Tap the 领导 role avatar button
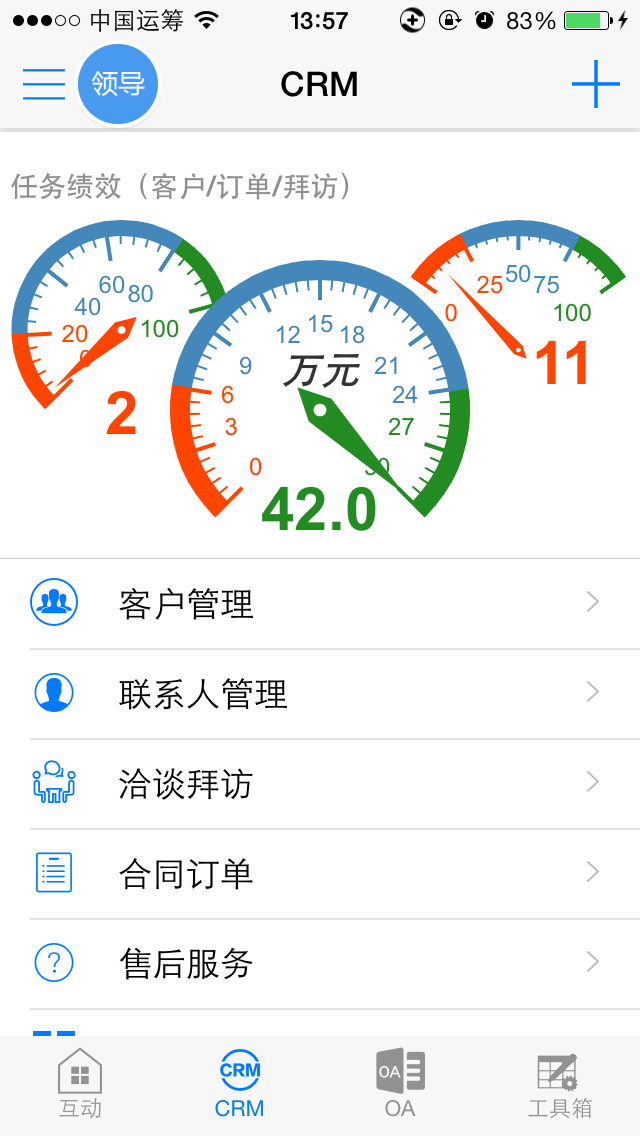The width and height of the screenshot is (640, 1136). pos(118,84)
